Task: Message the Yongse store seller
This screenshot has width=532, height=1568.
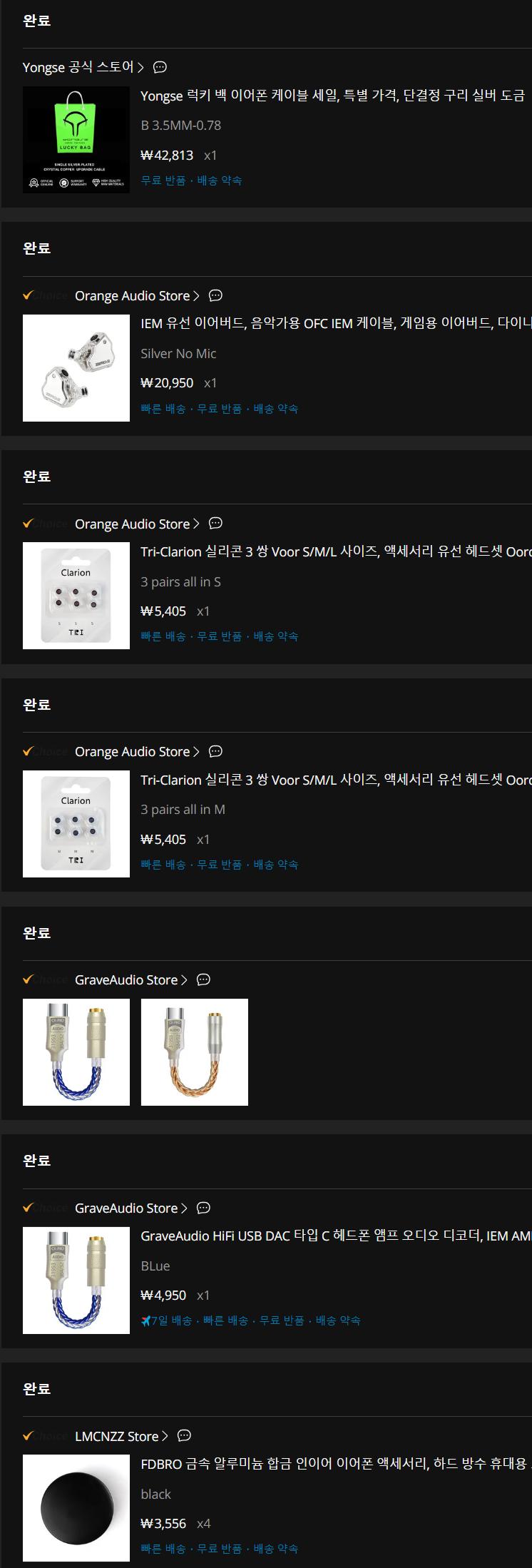Action: 160,67
